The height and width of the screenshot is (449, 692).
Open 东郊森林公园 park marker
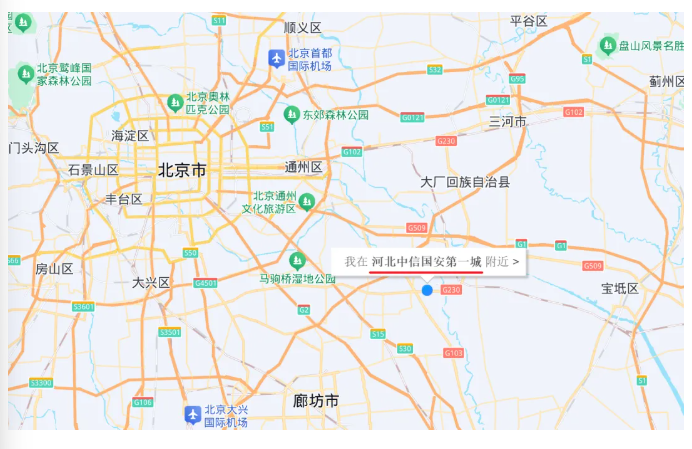(x=292, y=114)
